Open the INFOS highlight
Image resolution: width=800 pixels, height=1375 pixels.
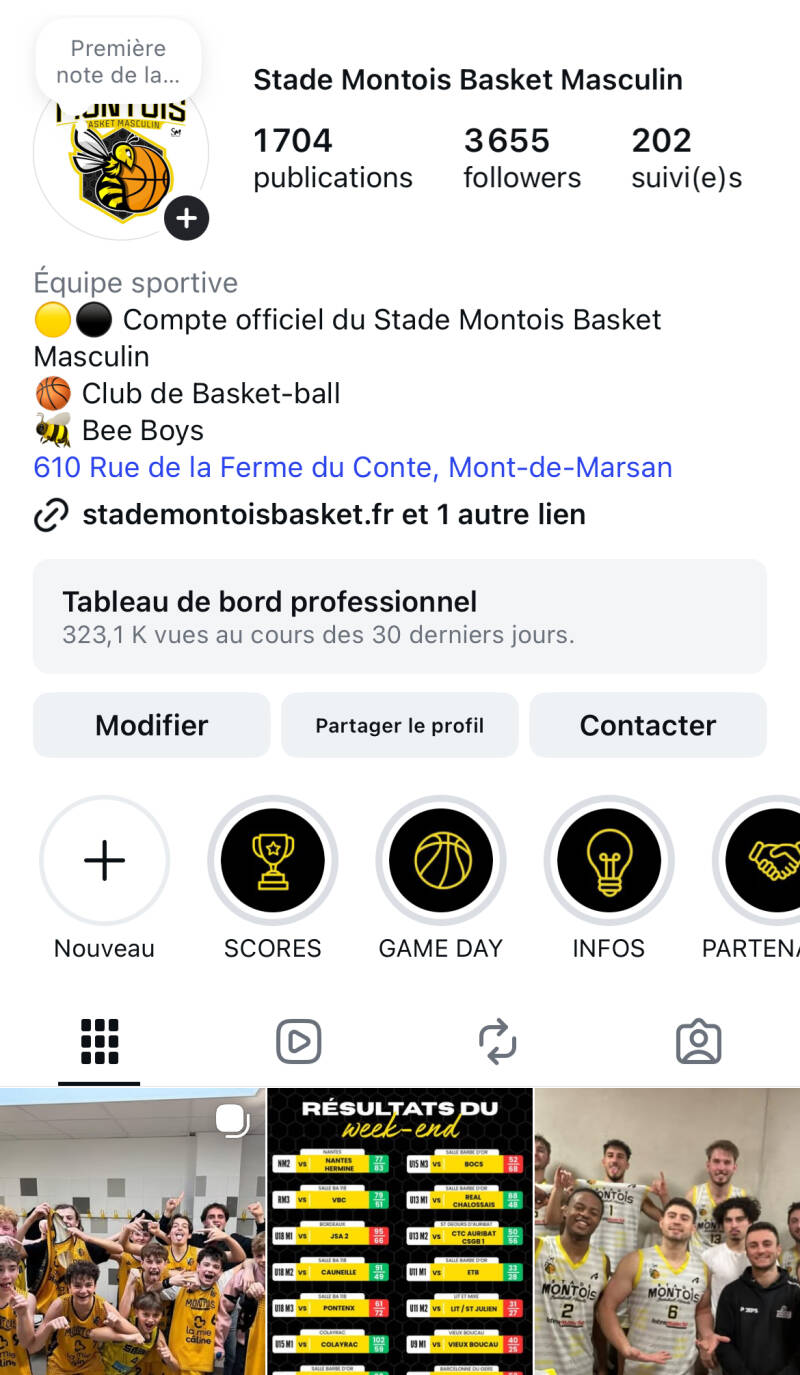click(x=608, y=861)
